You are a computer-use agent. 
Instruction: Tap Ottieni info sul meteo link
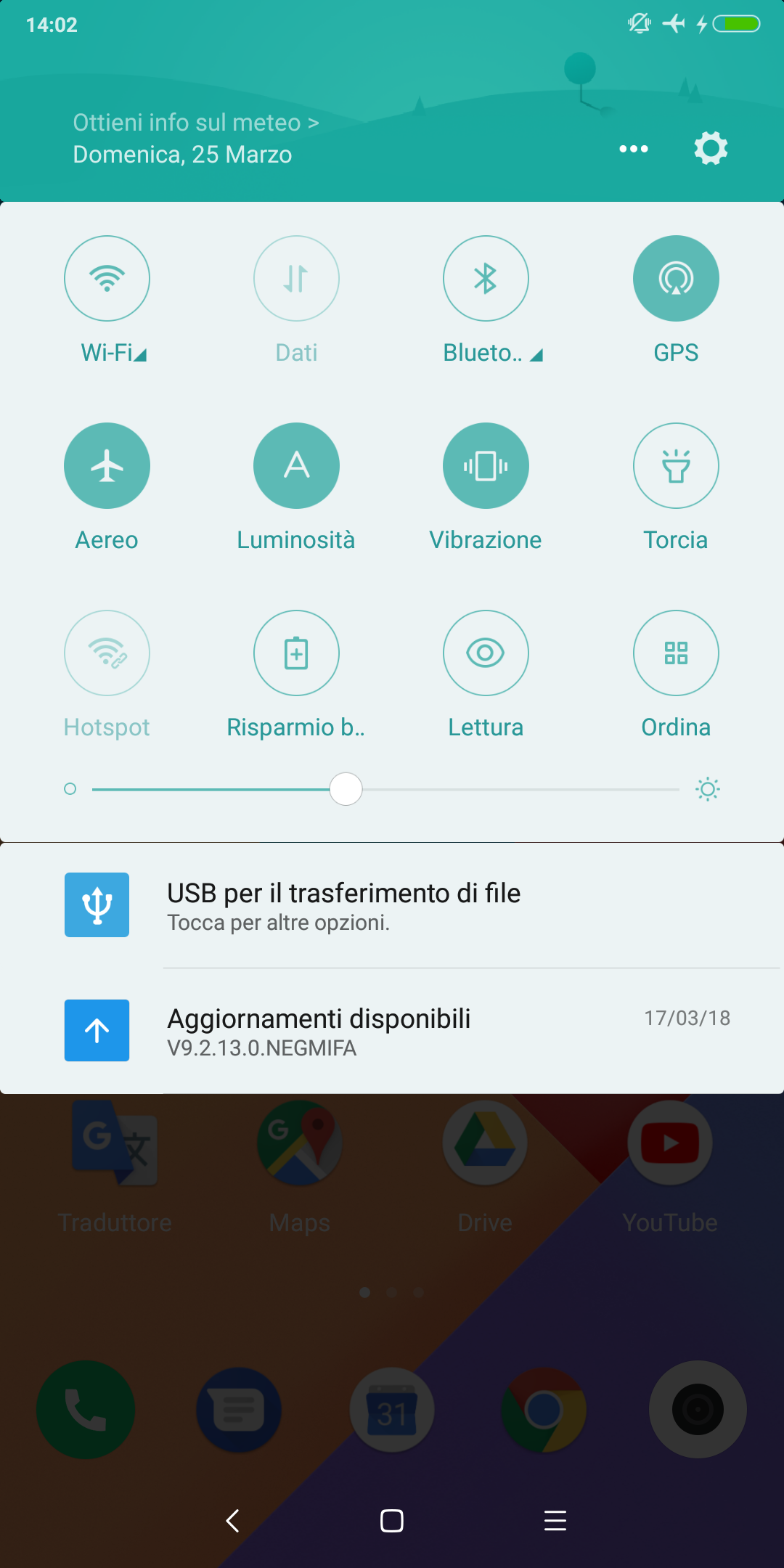click(195, 122)
